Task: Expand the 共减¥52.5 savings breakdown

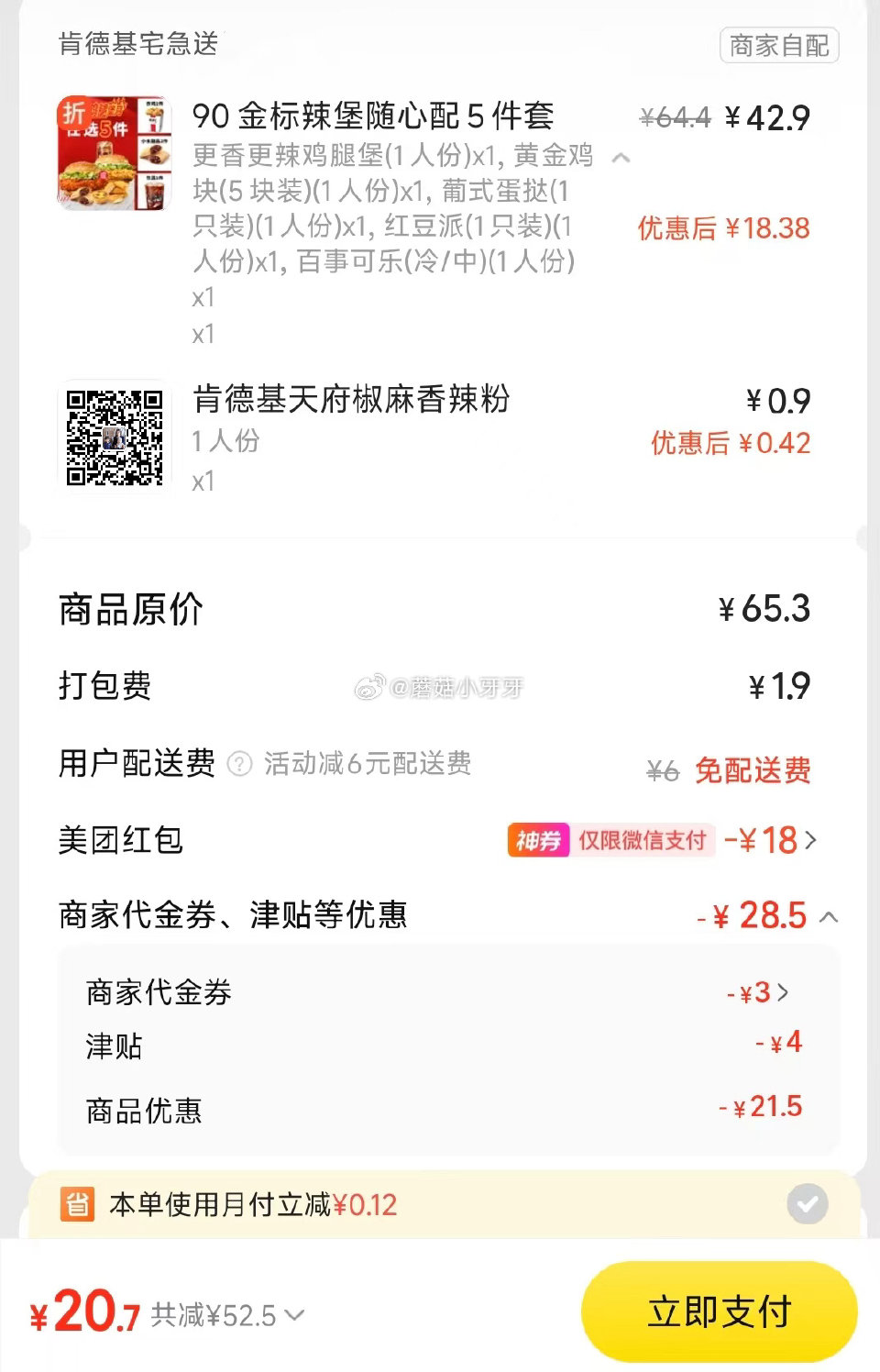Action: pos(294,1314)
